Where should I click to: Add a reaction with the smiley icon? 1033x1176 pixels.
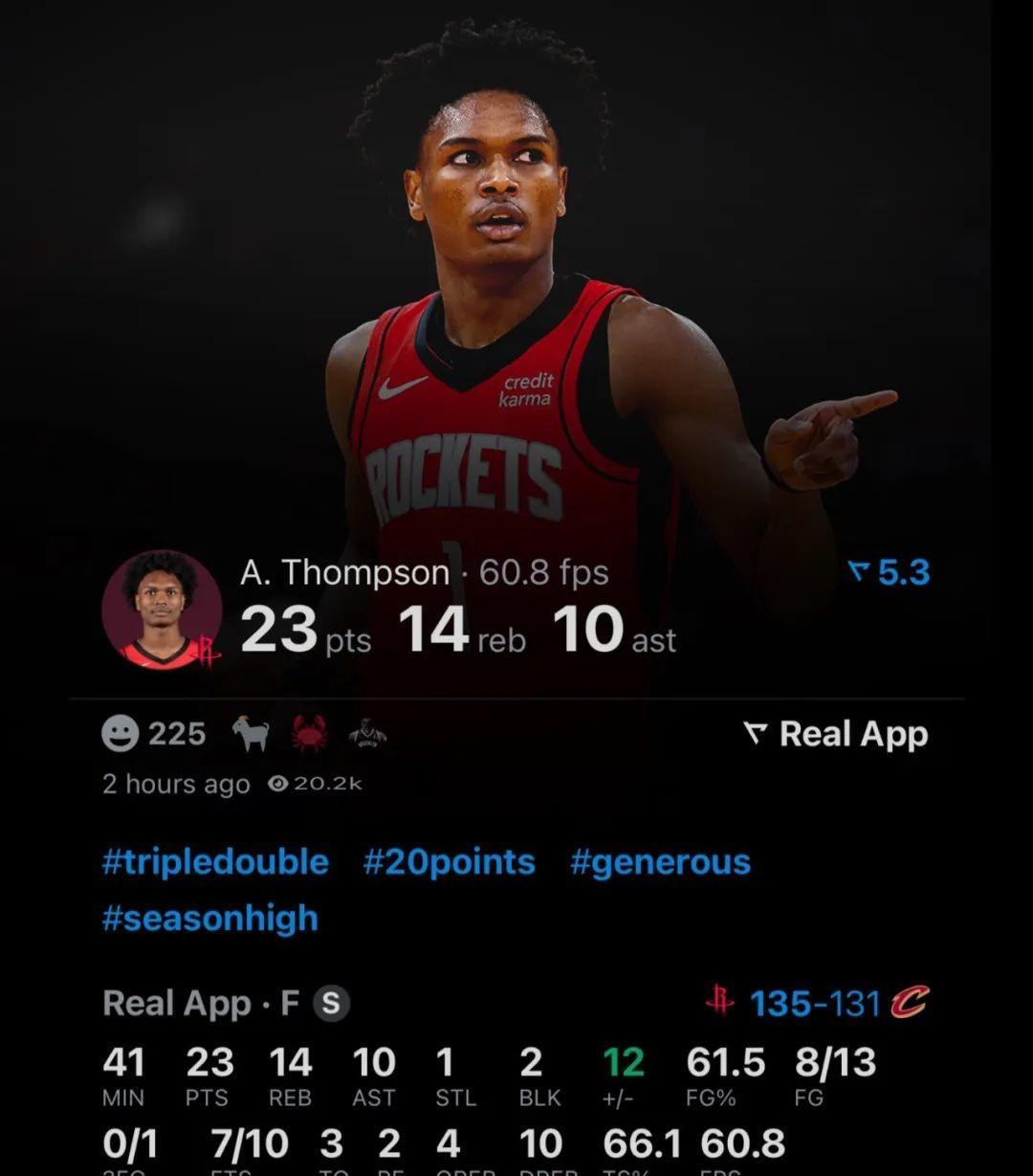pos(121,735)
